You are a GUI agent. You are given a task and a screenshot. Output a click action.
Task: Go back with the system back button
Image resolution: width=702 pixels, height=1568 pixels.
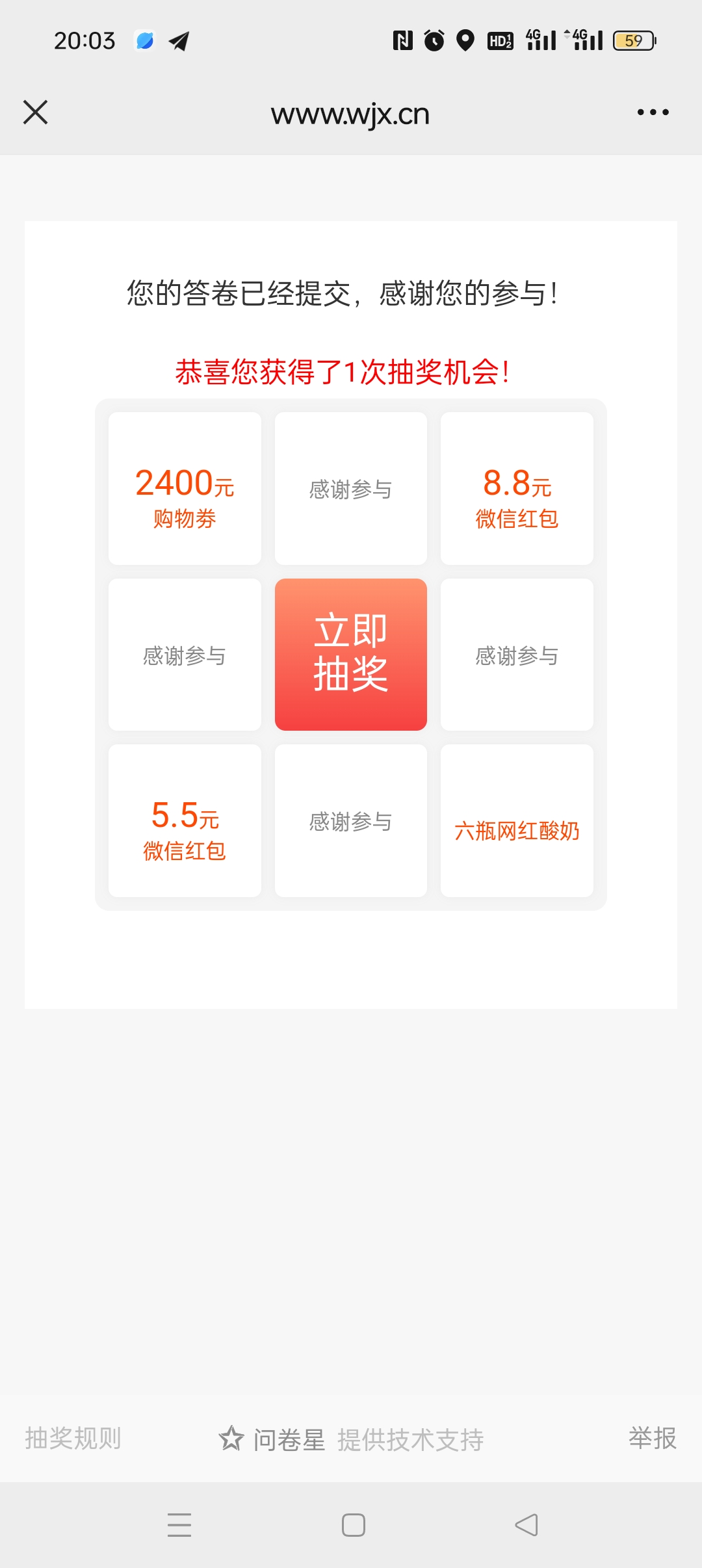(x=526, y=1524)
